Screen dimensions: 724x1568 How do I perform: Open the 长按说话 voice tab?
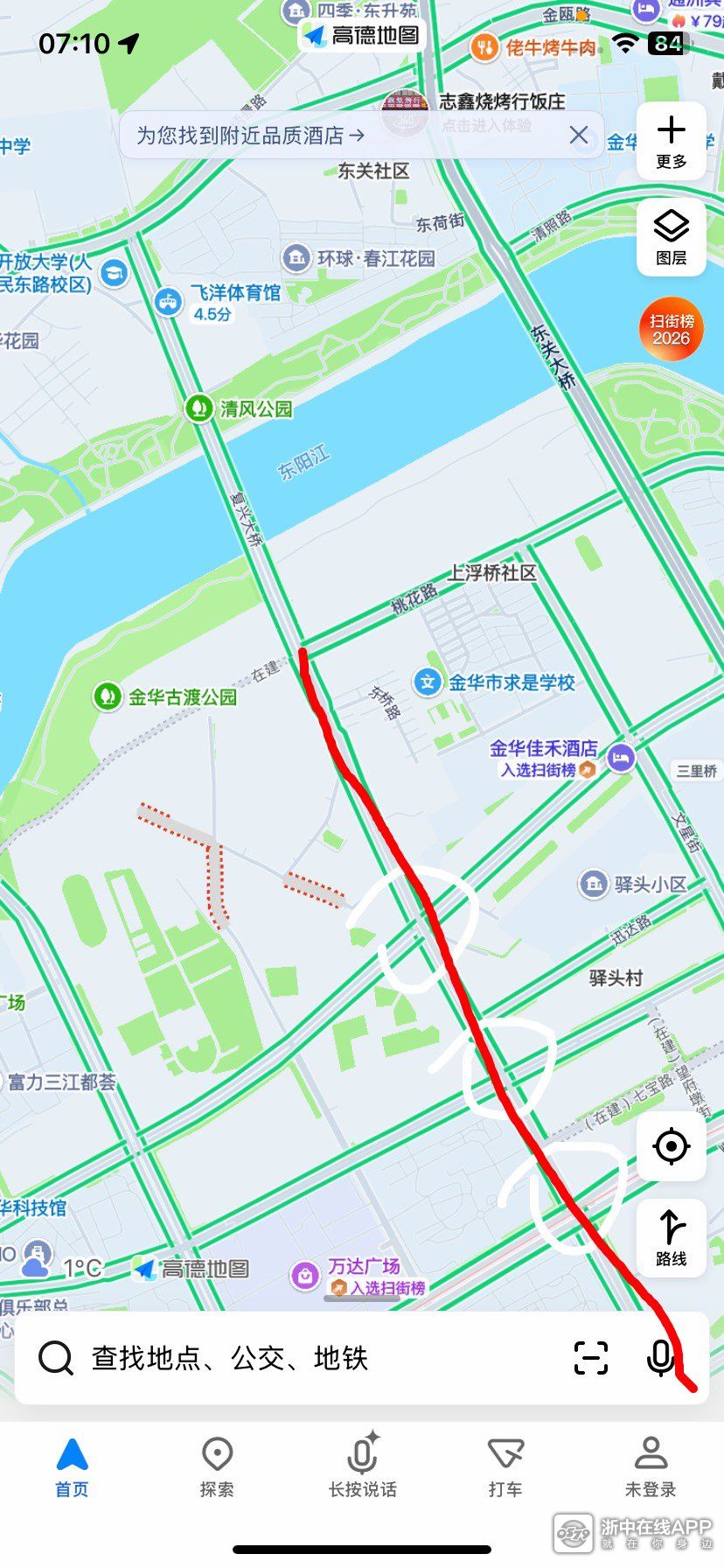click(362, 1468)
